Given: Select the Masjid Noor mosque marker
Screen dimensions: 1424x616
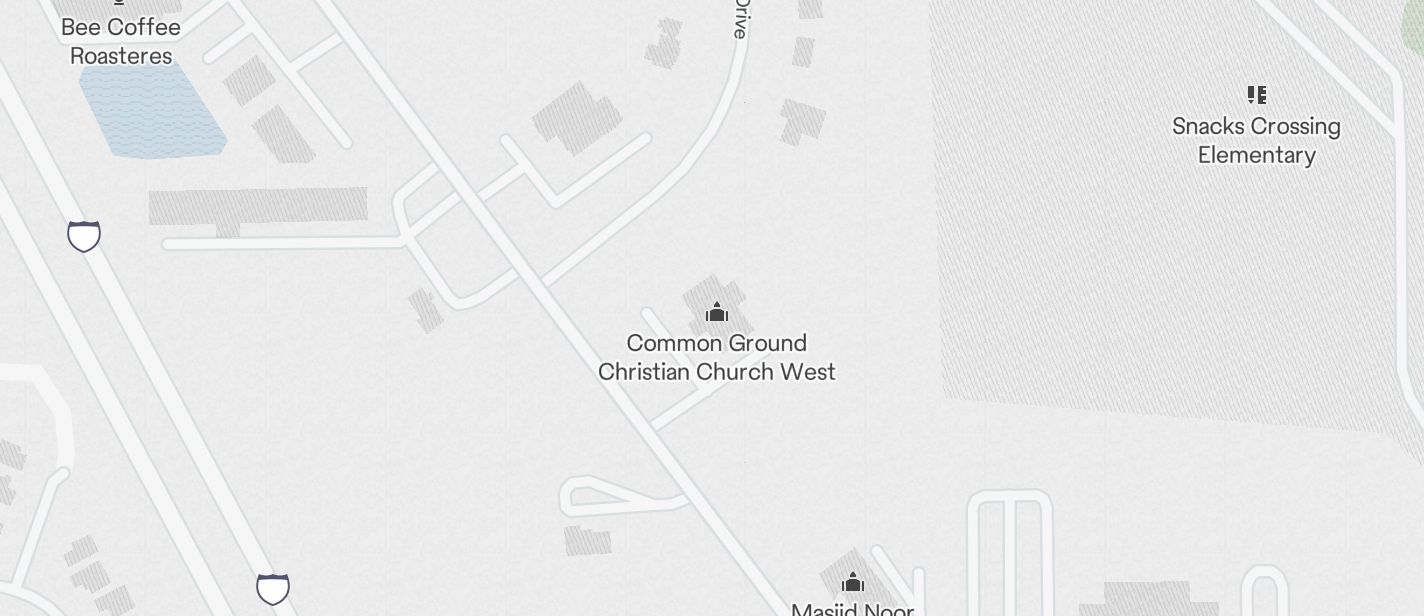Looking at the screenshot, I should (x=853, y=583).
